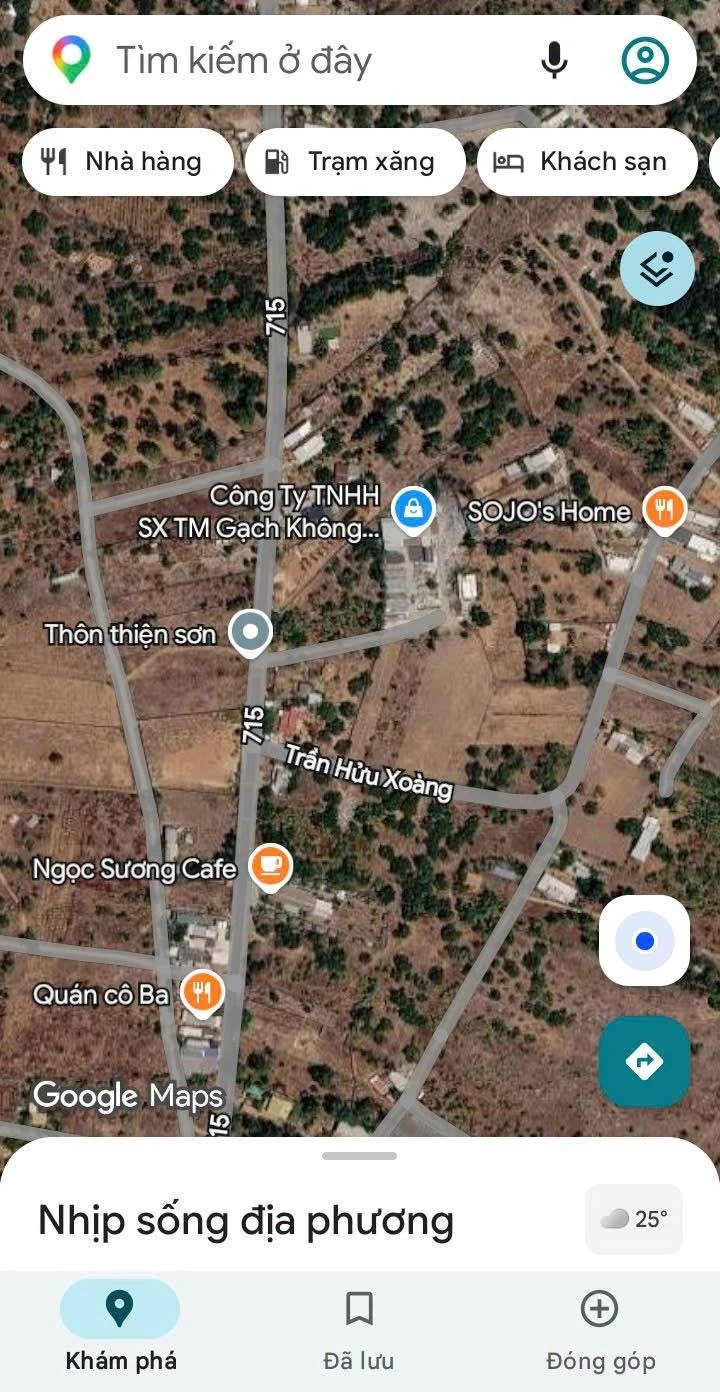Choose the "Khách sạn" chip
The image size is (720, 1392).
coord(587,162)
